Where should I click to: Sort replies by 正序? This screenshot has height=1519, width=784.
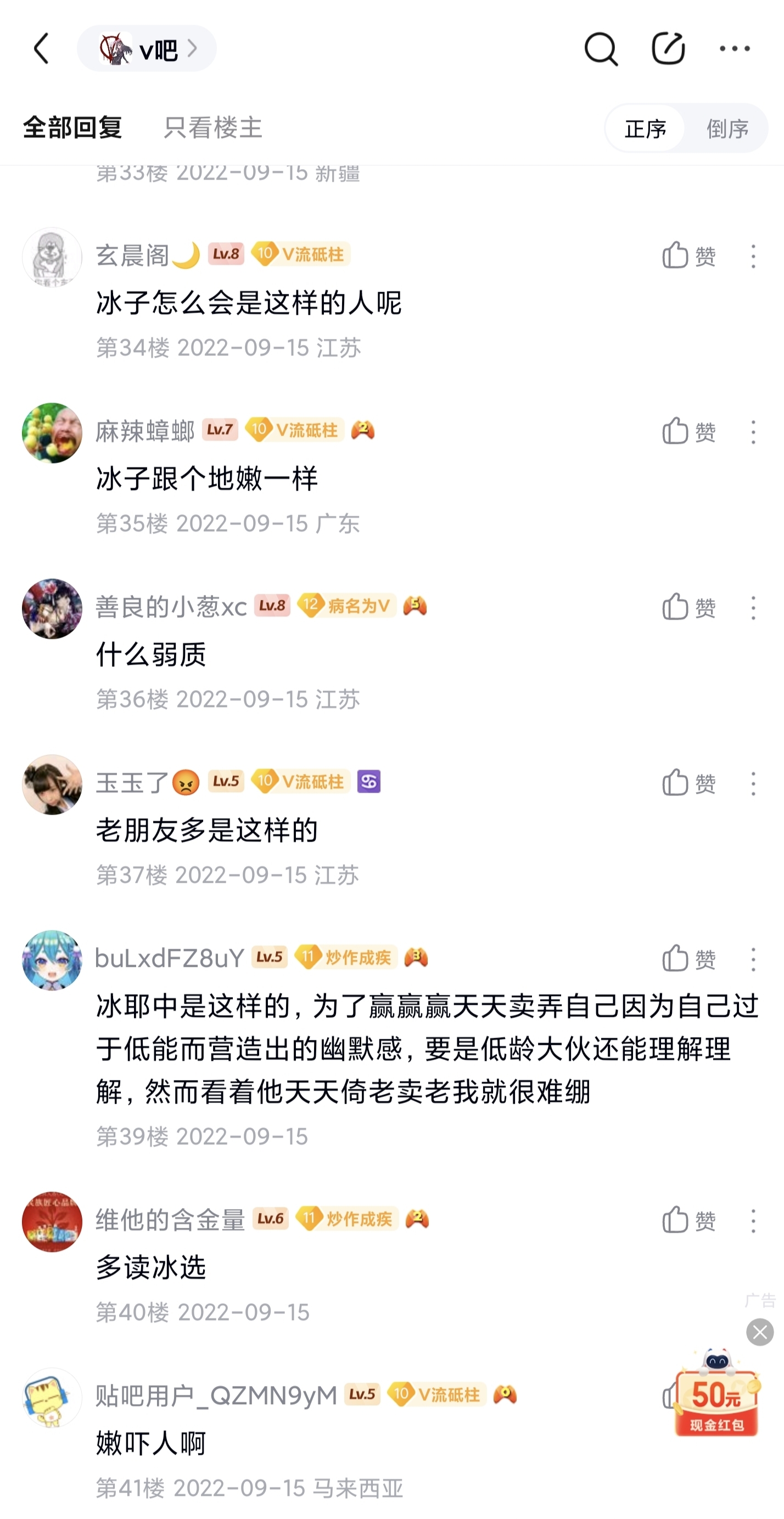click(x=646, y=129)
